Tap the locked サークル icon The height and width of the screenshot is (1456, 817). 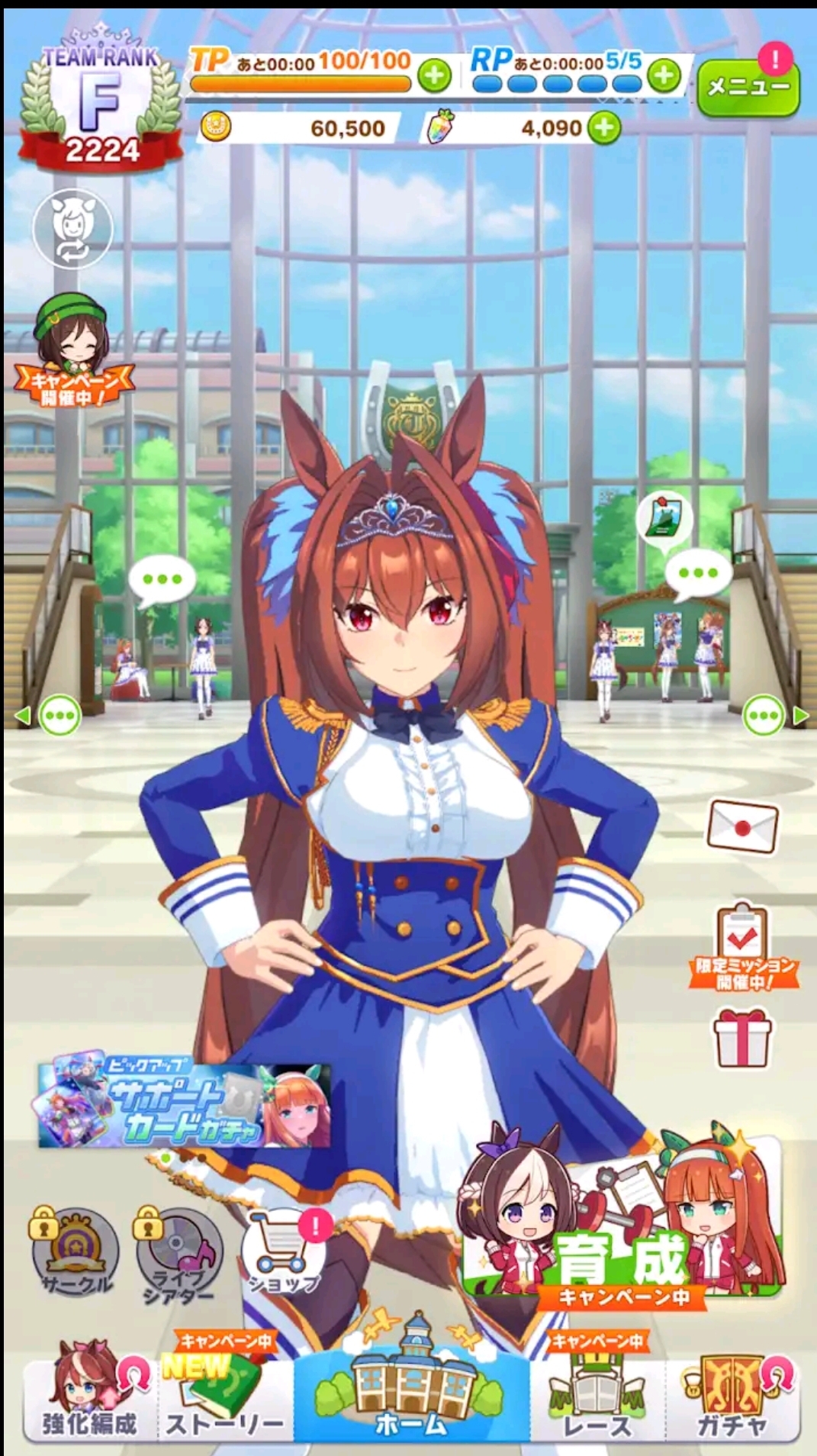click(x=75, y=1251)
